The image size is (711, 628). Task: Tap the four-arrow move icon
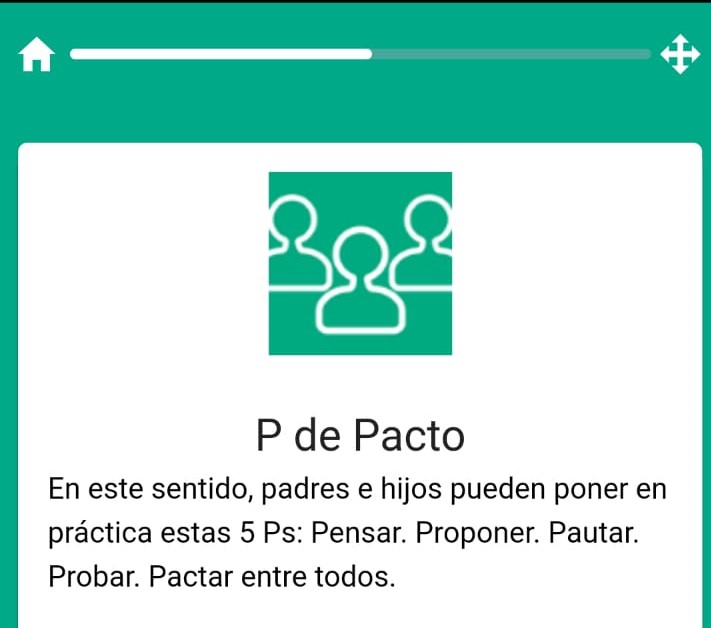point(680,55)
